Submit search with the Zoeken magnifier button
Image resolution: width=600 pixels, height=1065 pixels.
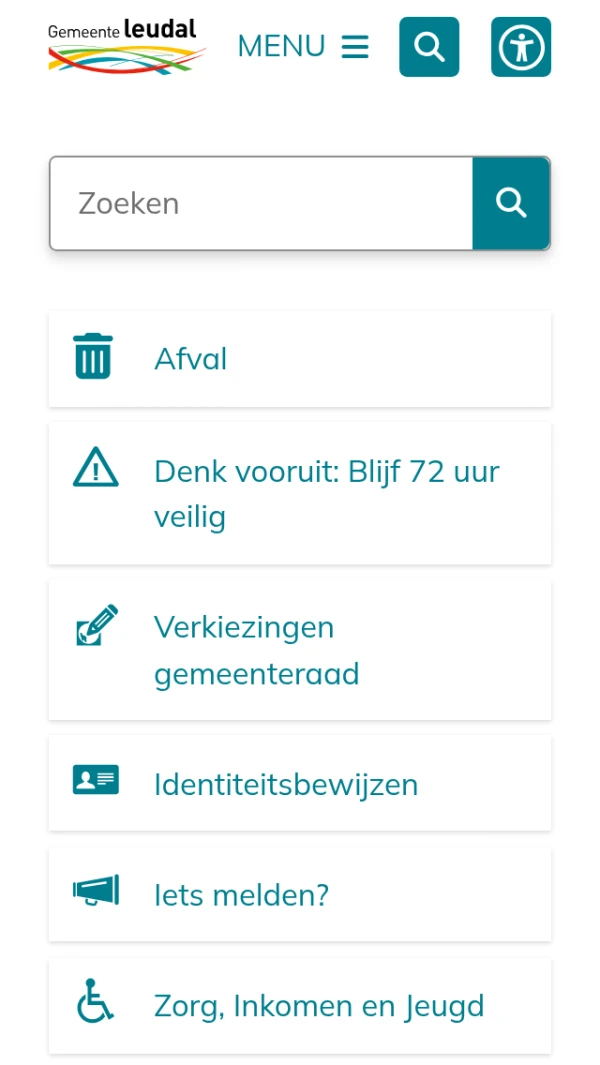point(511,203)
